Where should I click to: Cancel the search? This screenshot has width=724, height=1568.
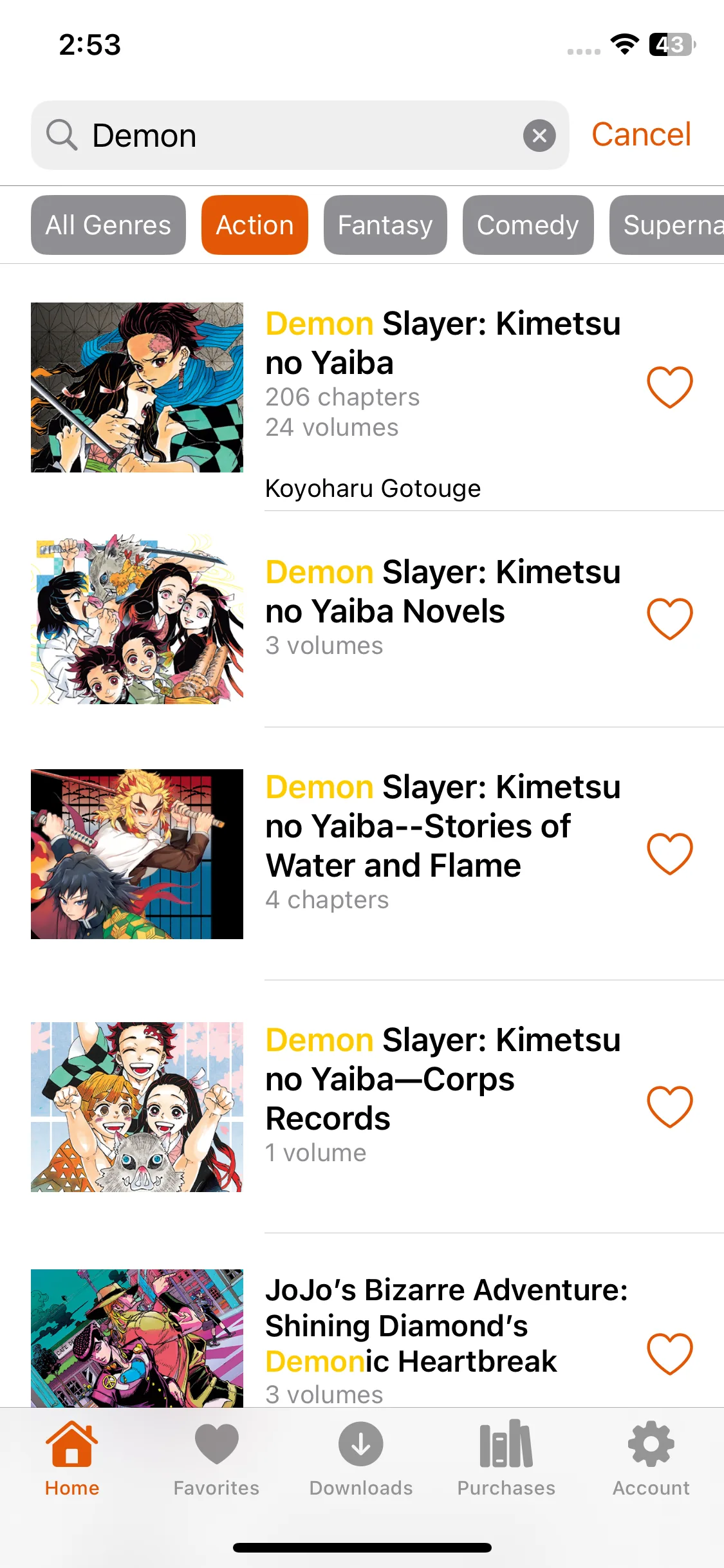[x=641, y=135]
